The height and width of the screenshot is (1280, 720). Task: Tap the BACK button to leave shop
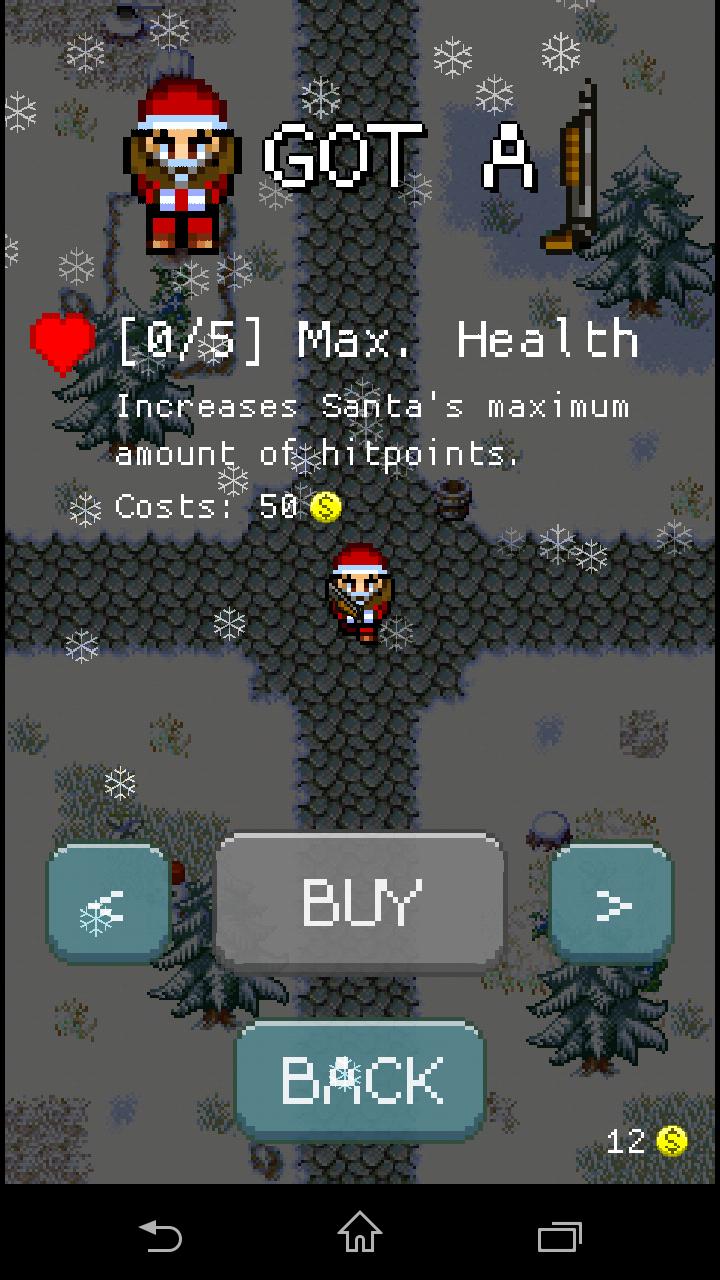360,1080
